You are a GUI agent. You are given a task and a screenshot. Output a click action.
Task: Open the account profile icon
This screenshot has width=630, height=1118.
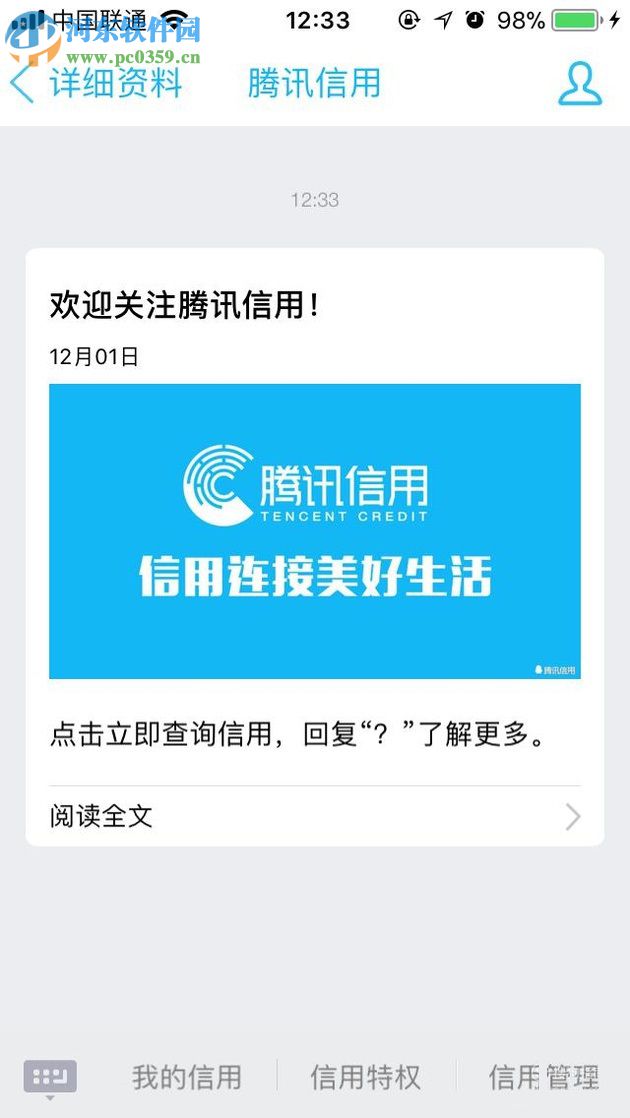[x=580, y=84]
